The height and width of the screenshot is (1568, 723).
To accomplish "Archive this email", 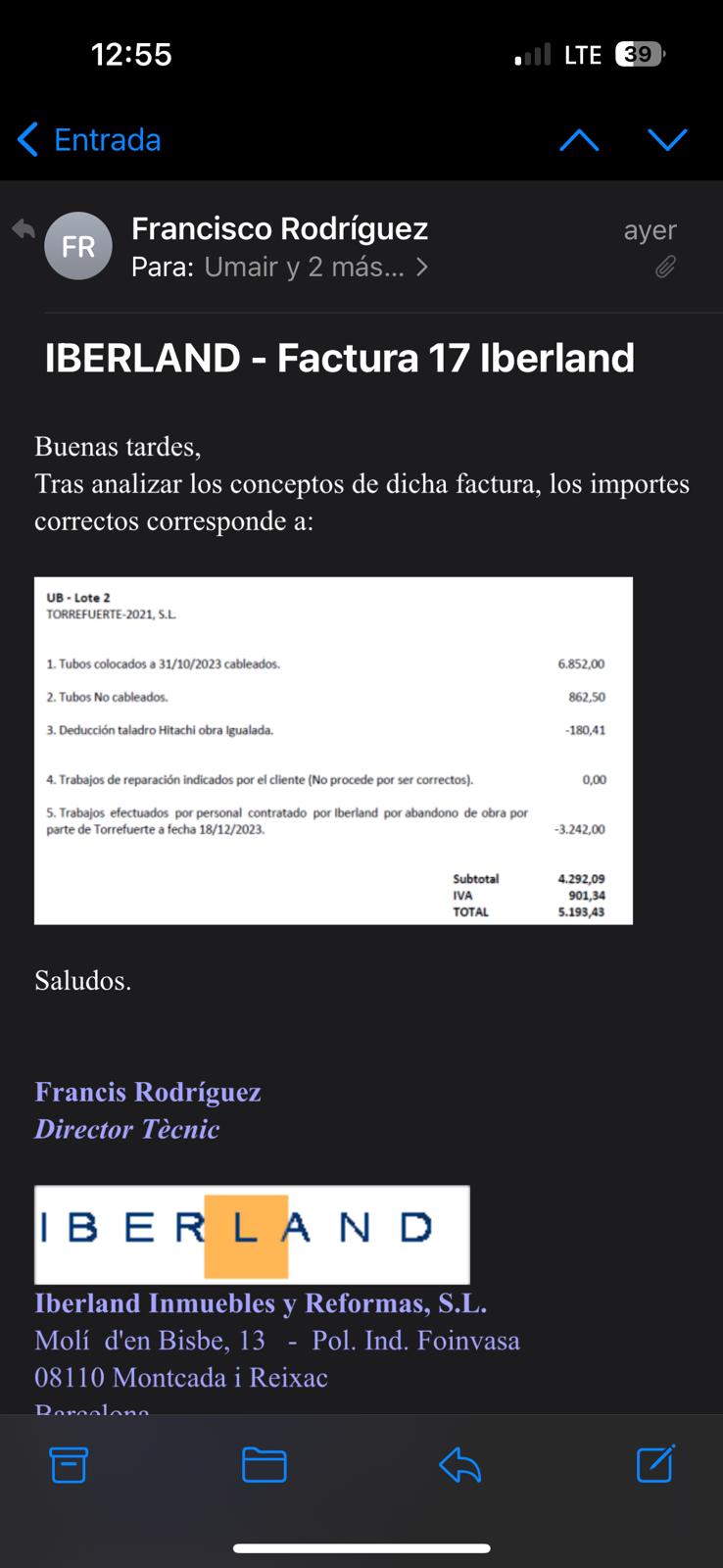I will [x=69, y=1465].
